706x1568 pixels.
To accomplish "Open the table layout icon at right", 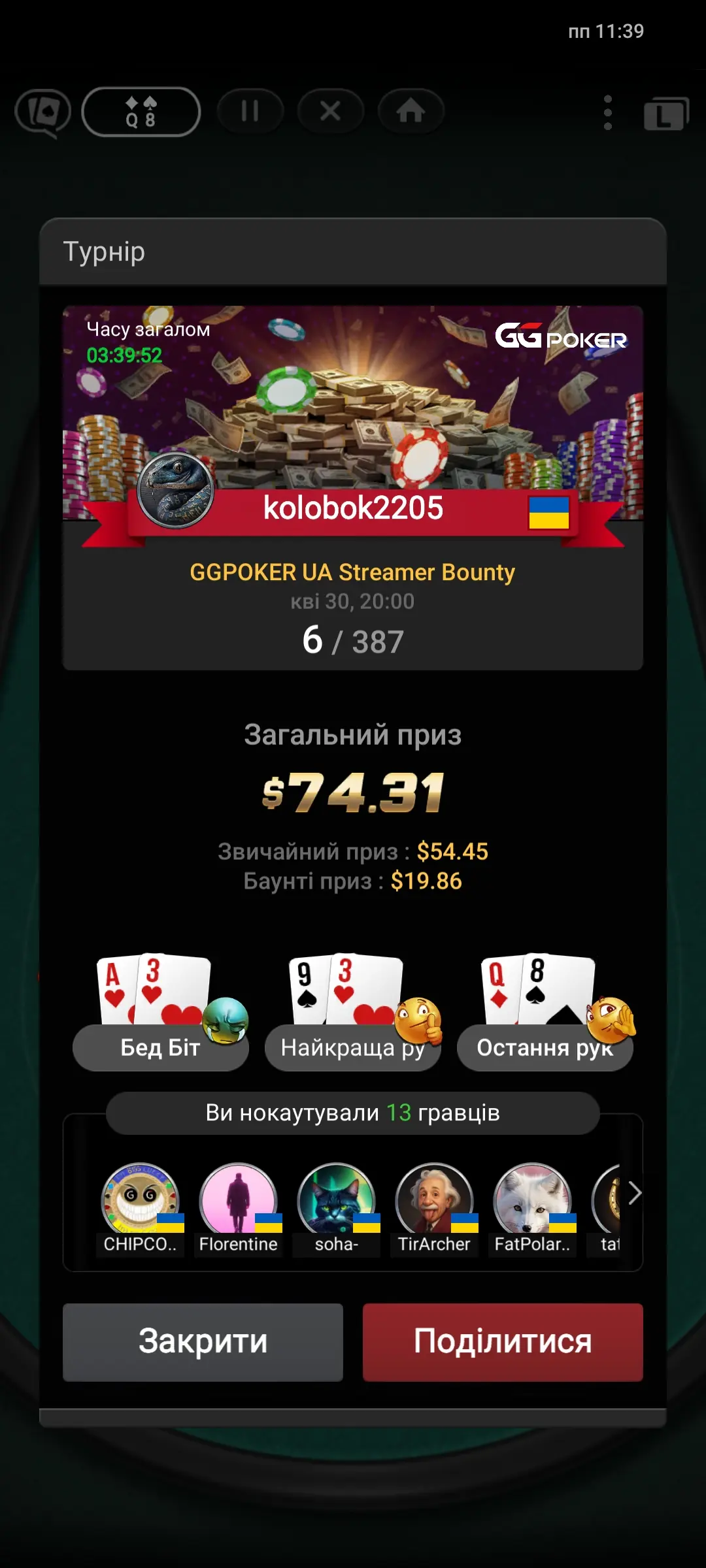I will [666, 114].
